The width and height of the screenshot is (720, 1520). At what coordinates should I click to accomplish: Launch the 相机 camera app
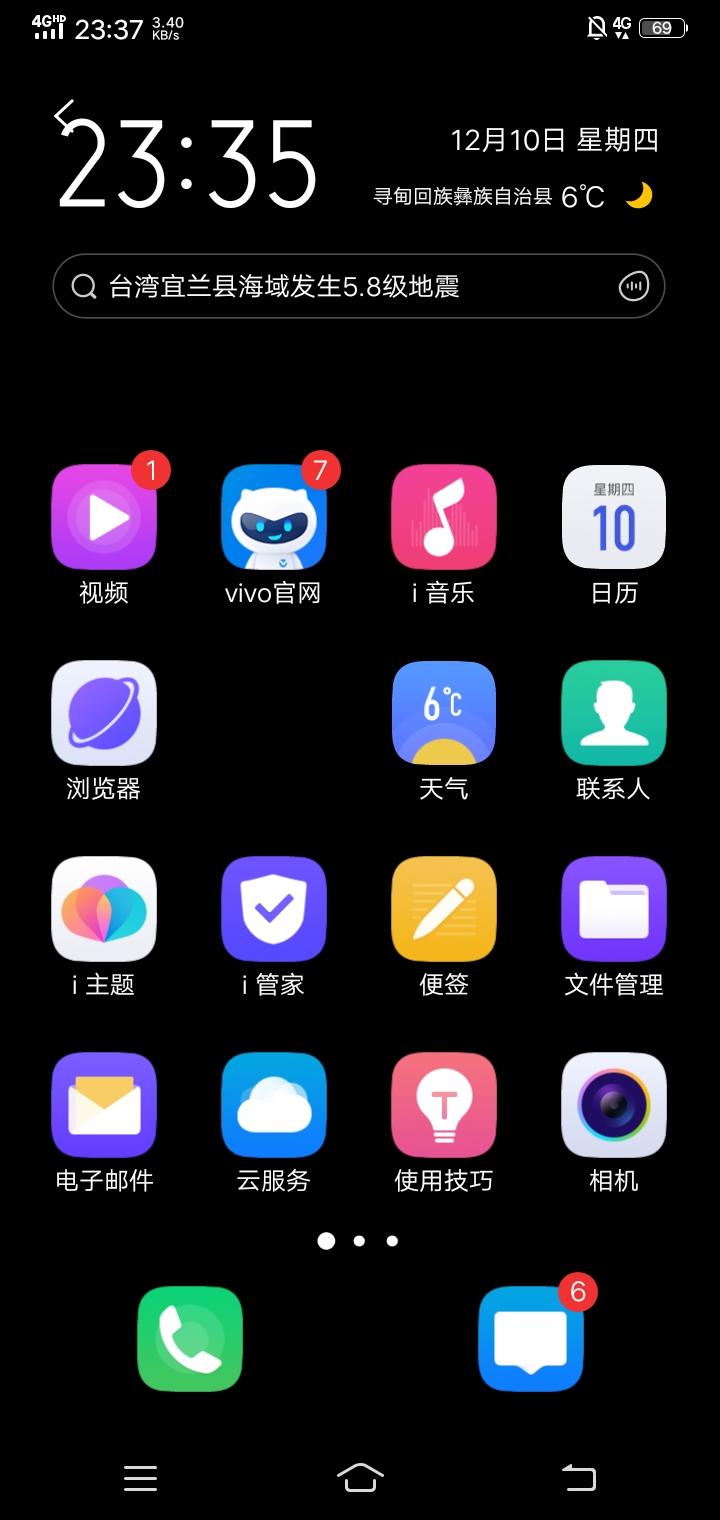click(x=614, y=1105)
